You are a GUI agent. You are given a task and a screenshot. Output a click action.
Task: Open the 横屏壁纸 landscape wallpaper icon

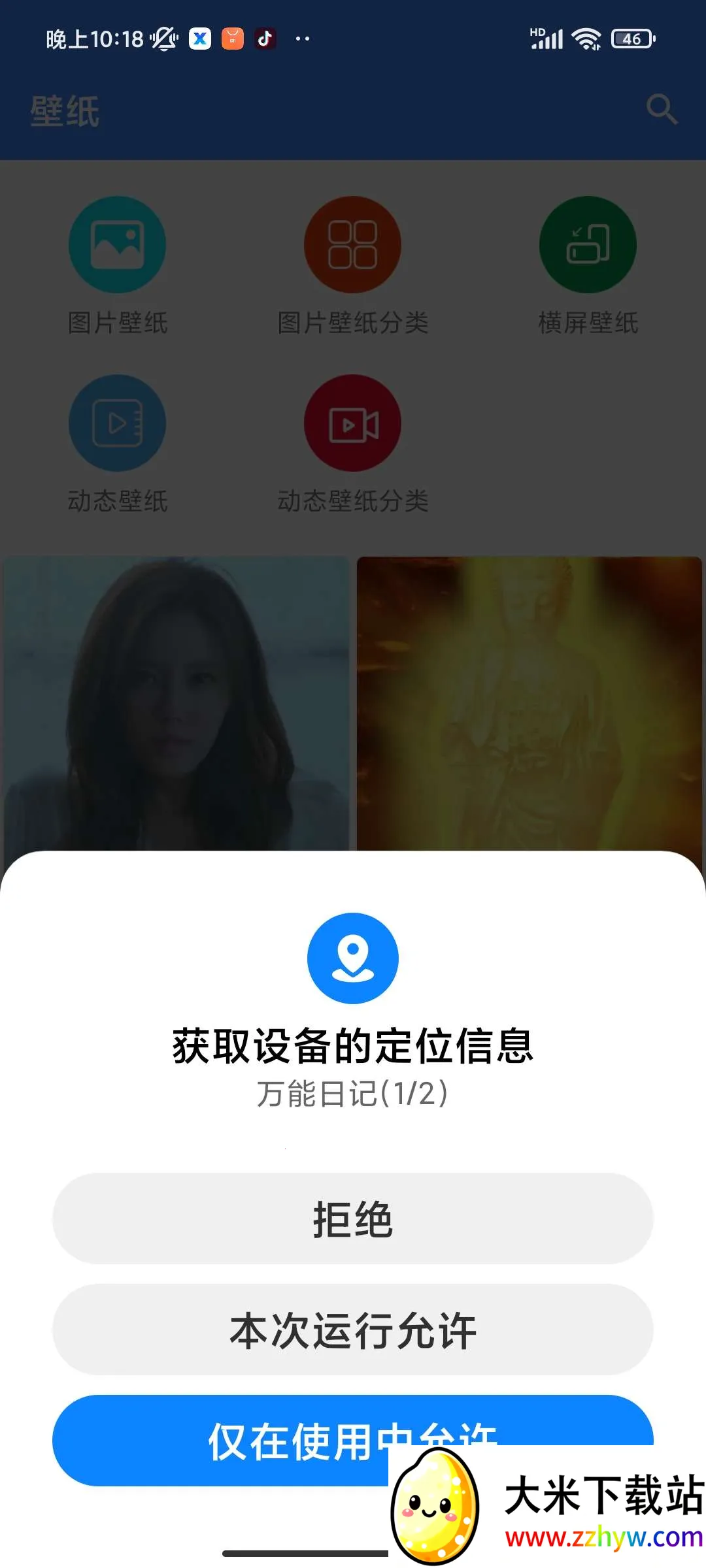[587, 244]
